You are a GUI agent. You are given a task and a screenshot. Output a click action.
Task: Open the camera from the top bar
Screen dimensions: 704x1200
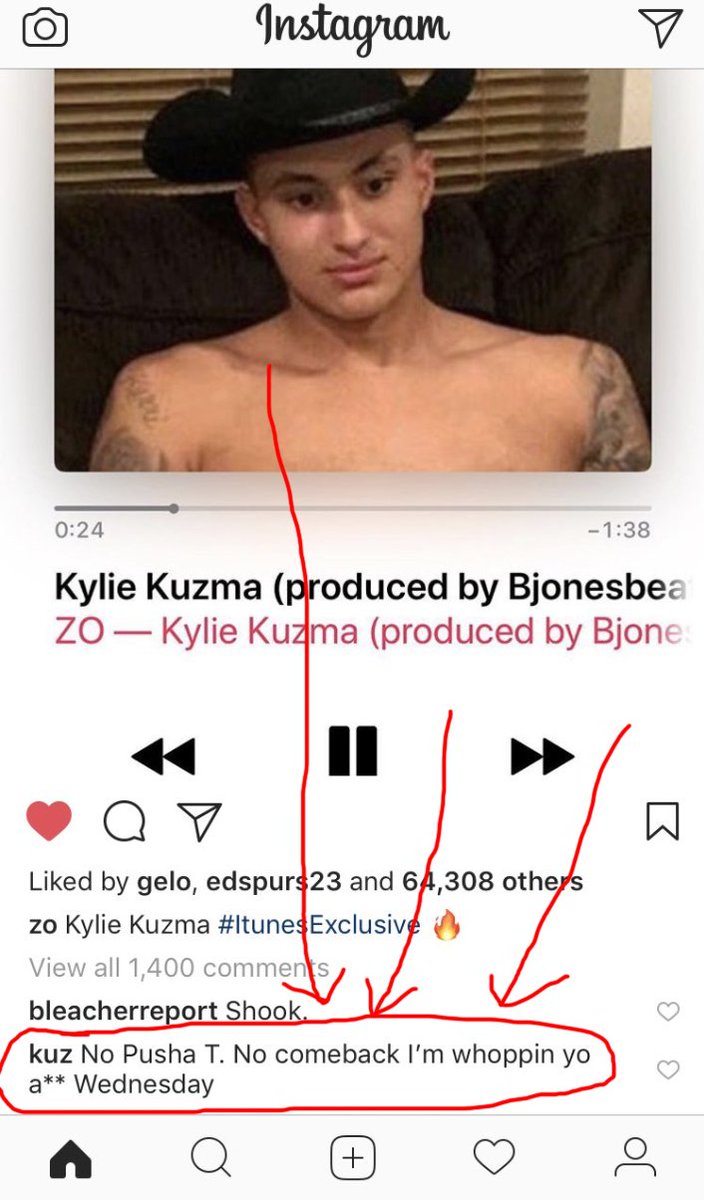[44, 29]
